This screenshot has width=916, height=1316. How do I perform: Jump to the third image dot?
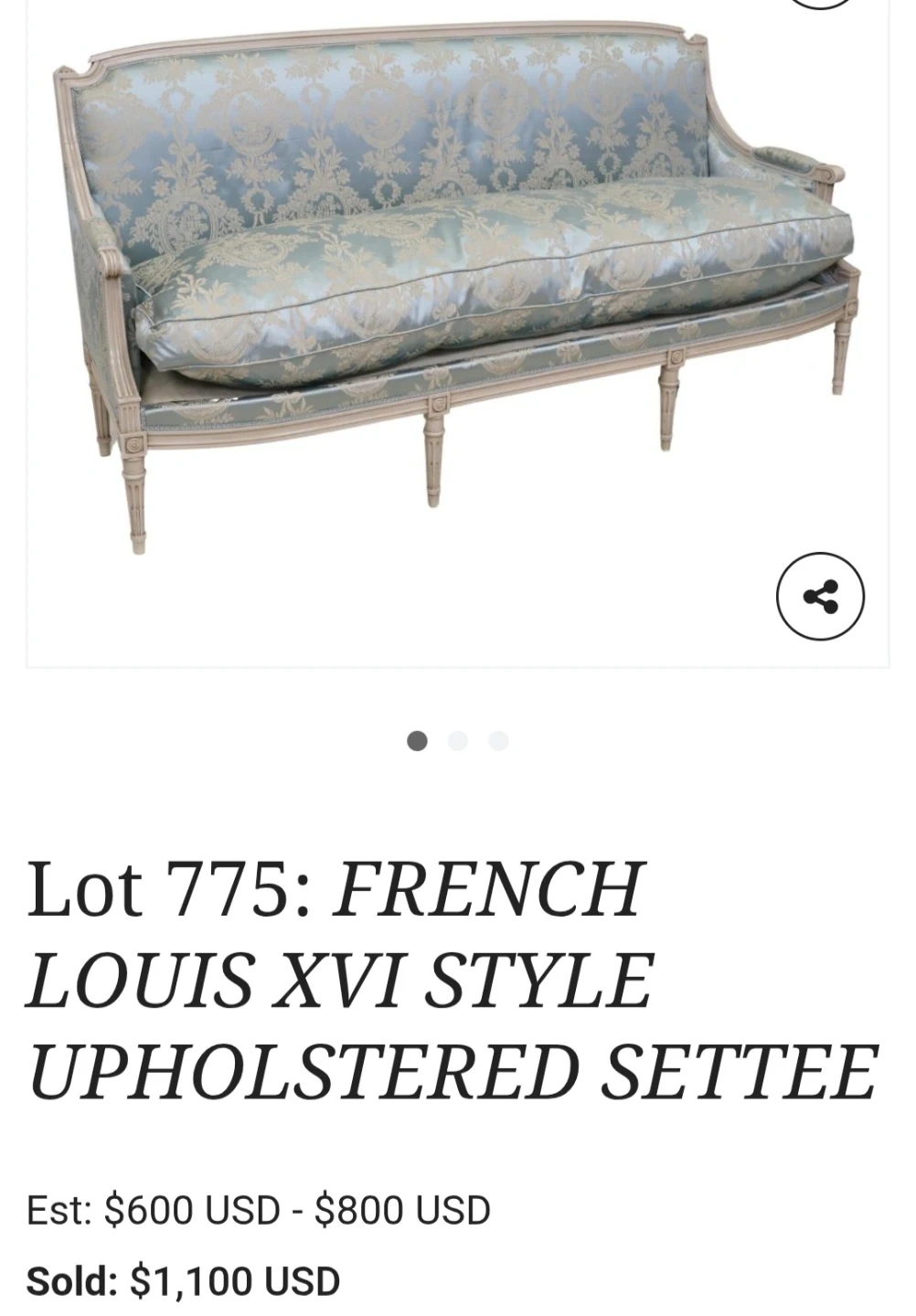click(x=498, y=741)
